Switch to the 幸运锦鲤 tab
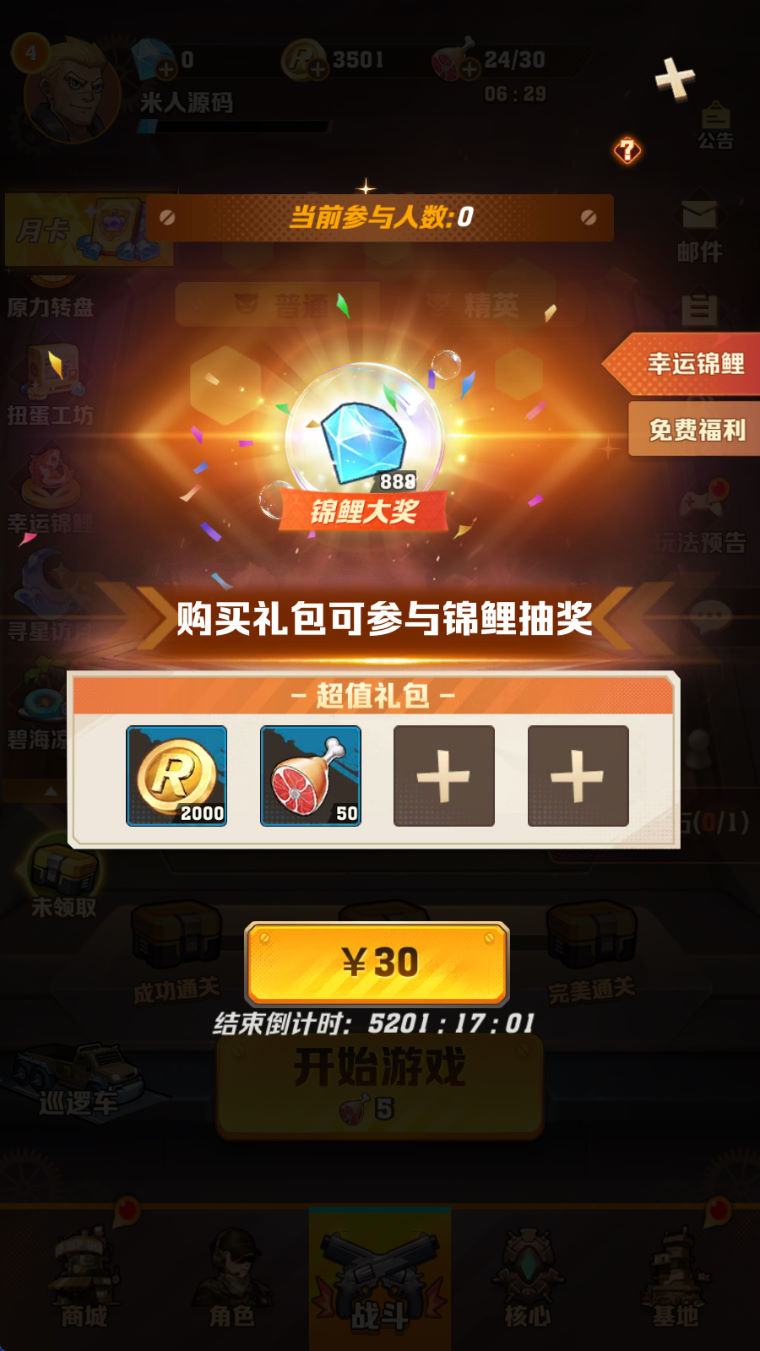This screenshot has width=760, height=1351. [x=689, y=364]
